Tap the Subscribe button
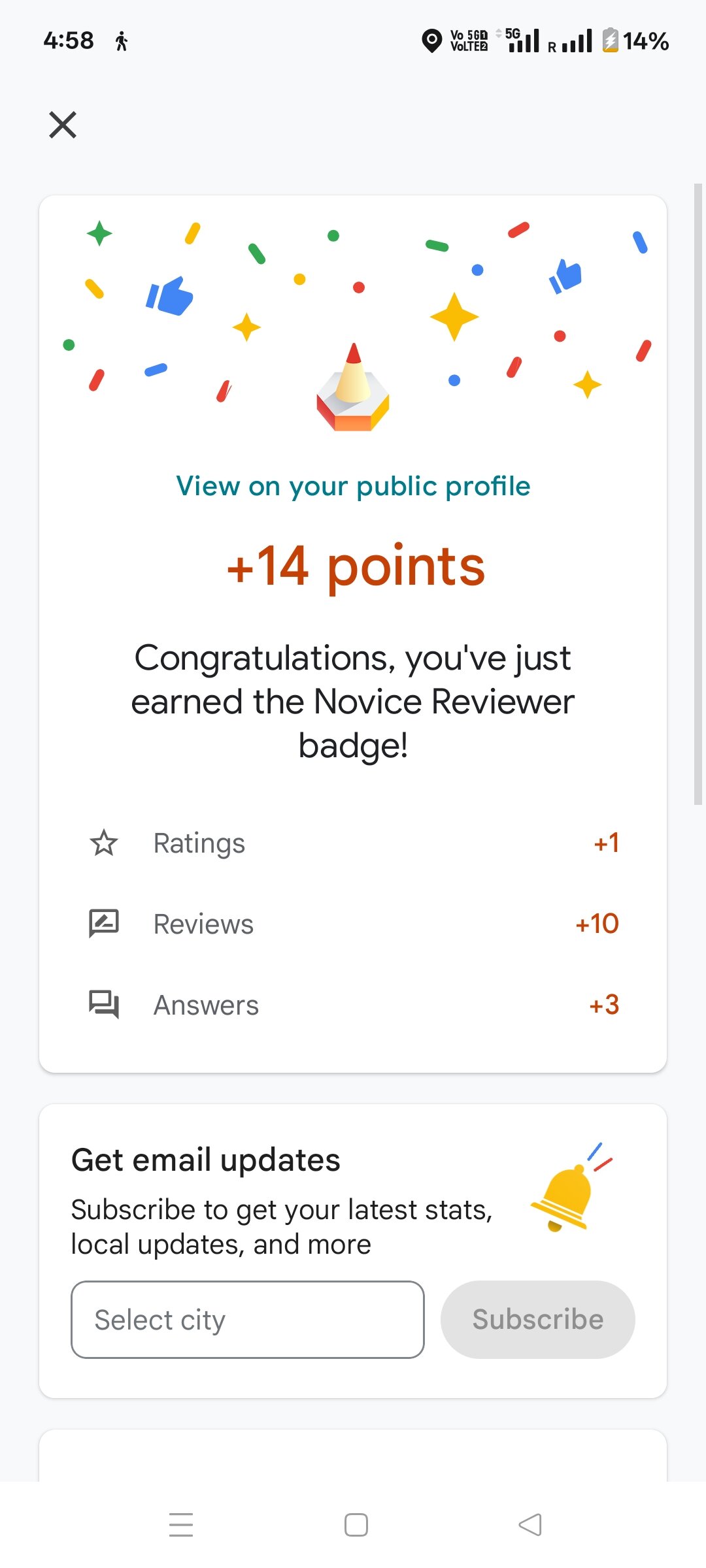 coord(537,1319)
